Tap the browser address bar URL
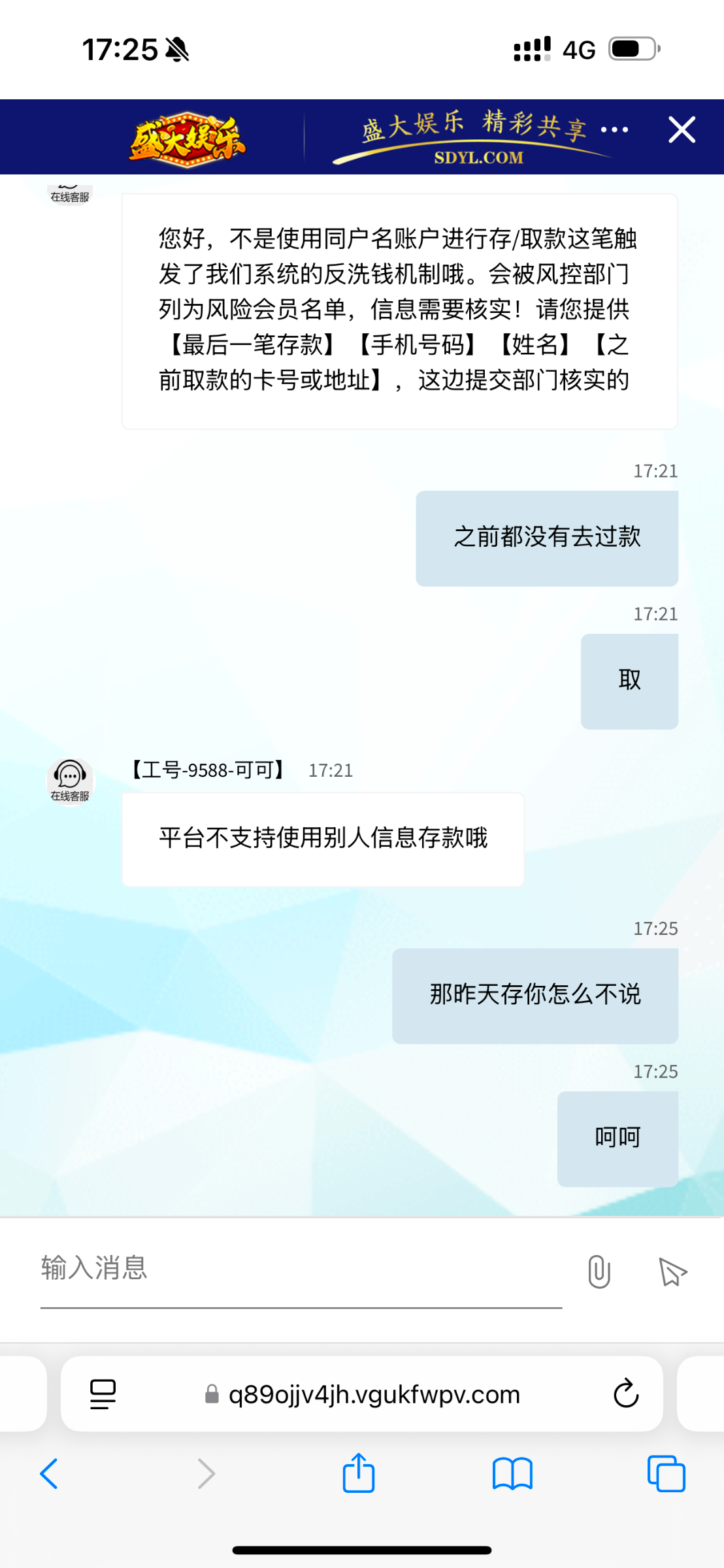Viewport: 724px width, 1568px height. click(374, 1394)
